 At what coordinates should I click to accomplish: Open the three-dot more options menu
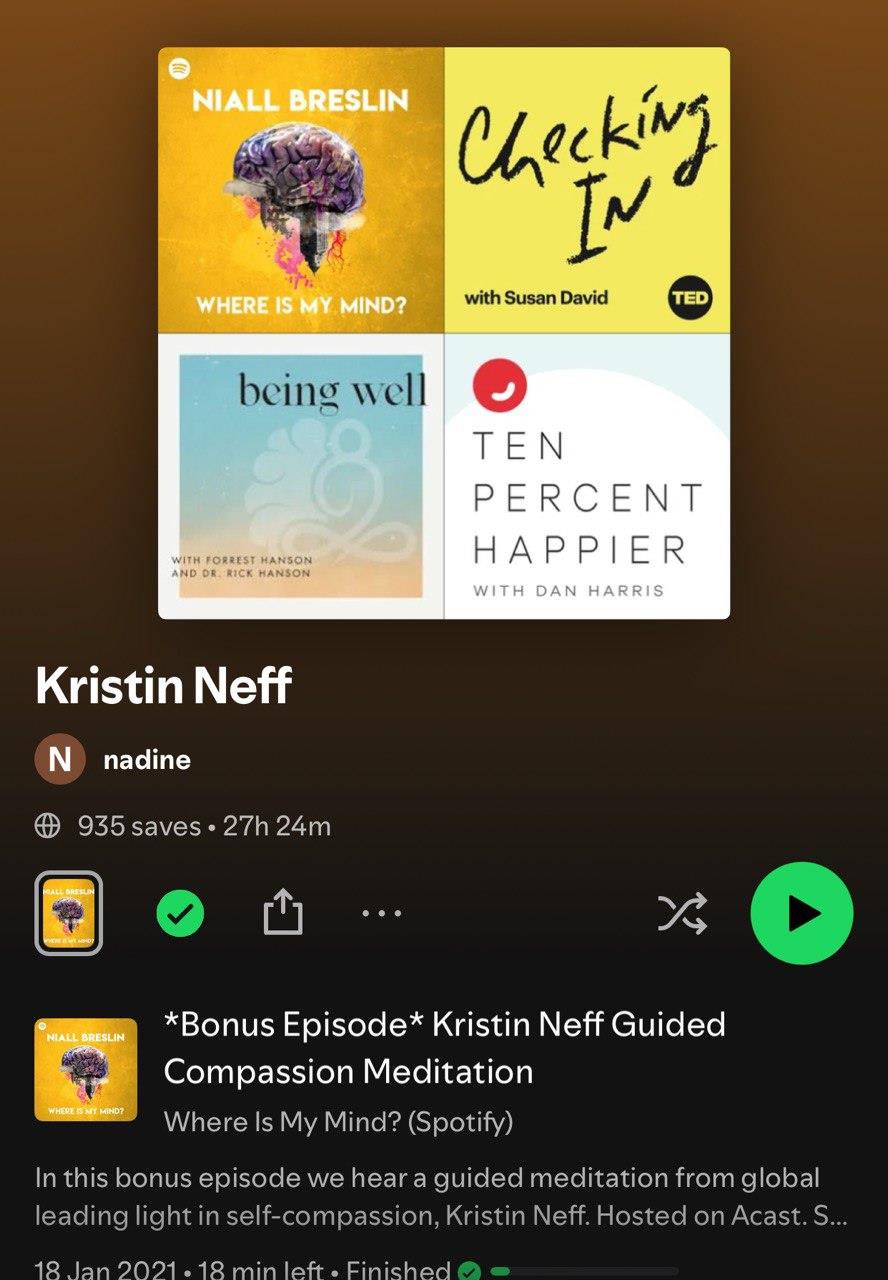tap(381, 913)
